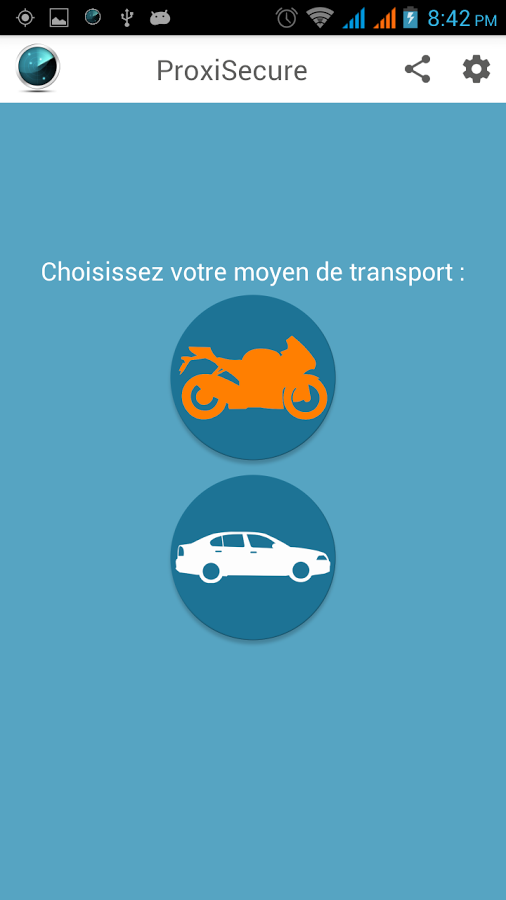
Task: Tap the ProxiSecure radar app icon
Action: pos(38,68)
